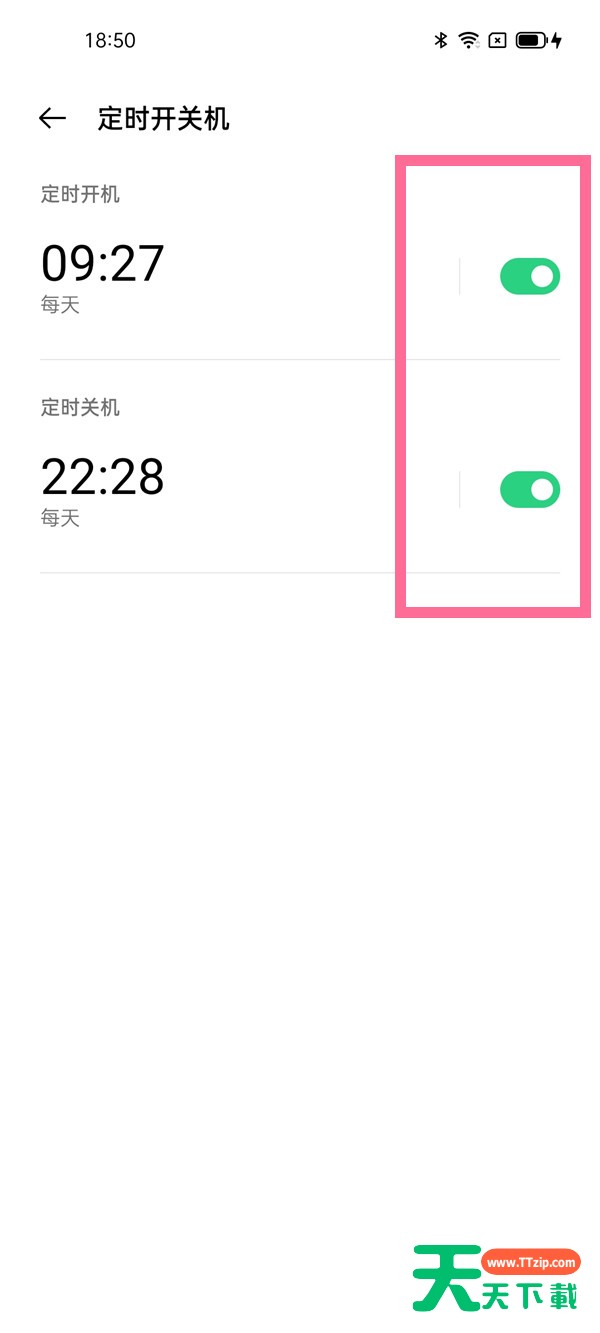
Task: Disable the 定时关机 switch
Action: (x=529, y=489)
